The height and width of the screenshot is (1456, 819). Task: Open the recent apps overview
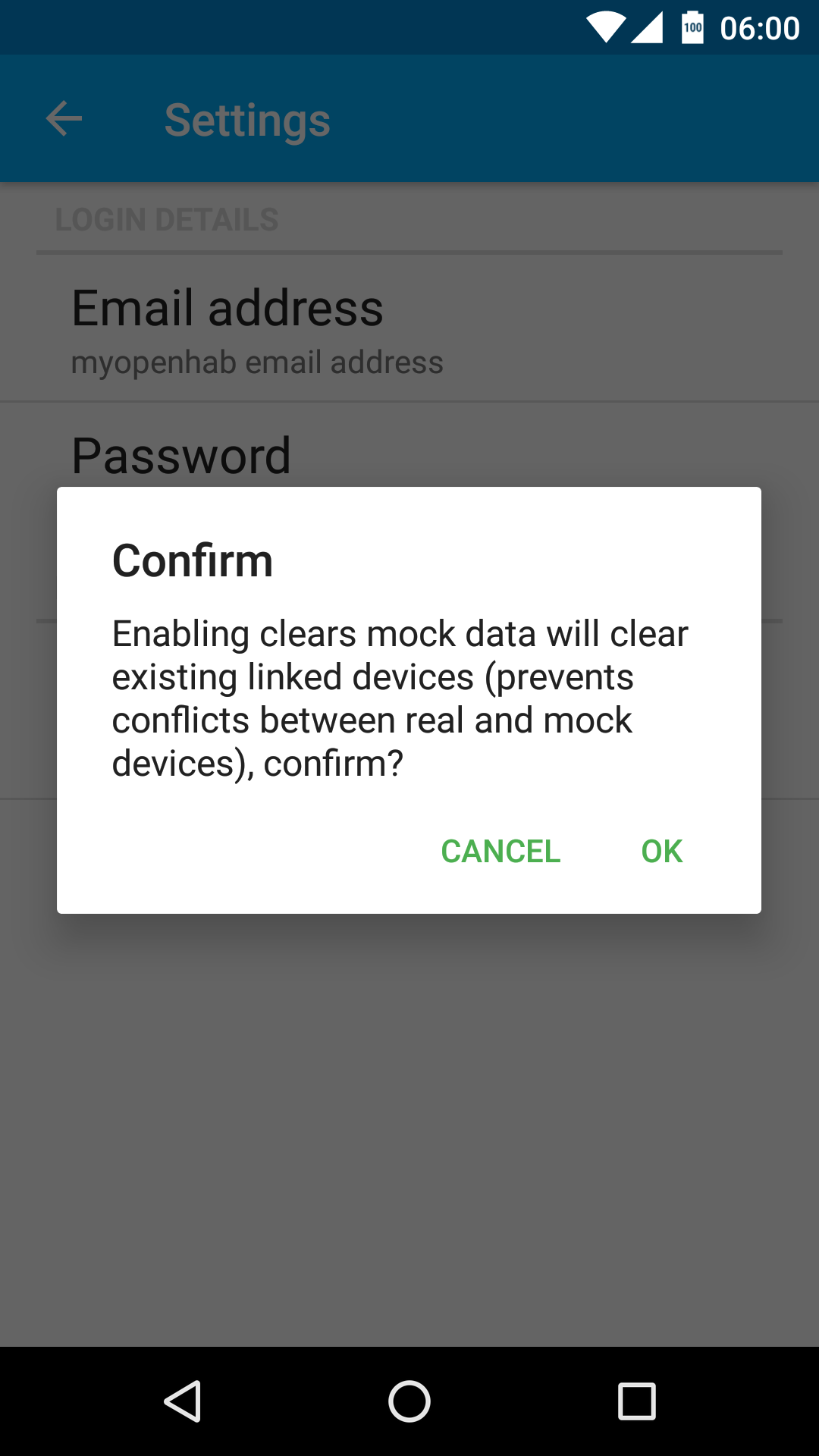point(637,1401)
